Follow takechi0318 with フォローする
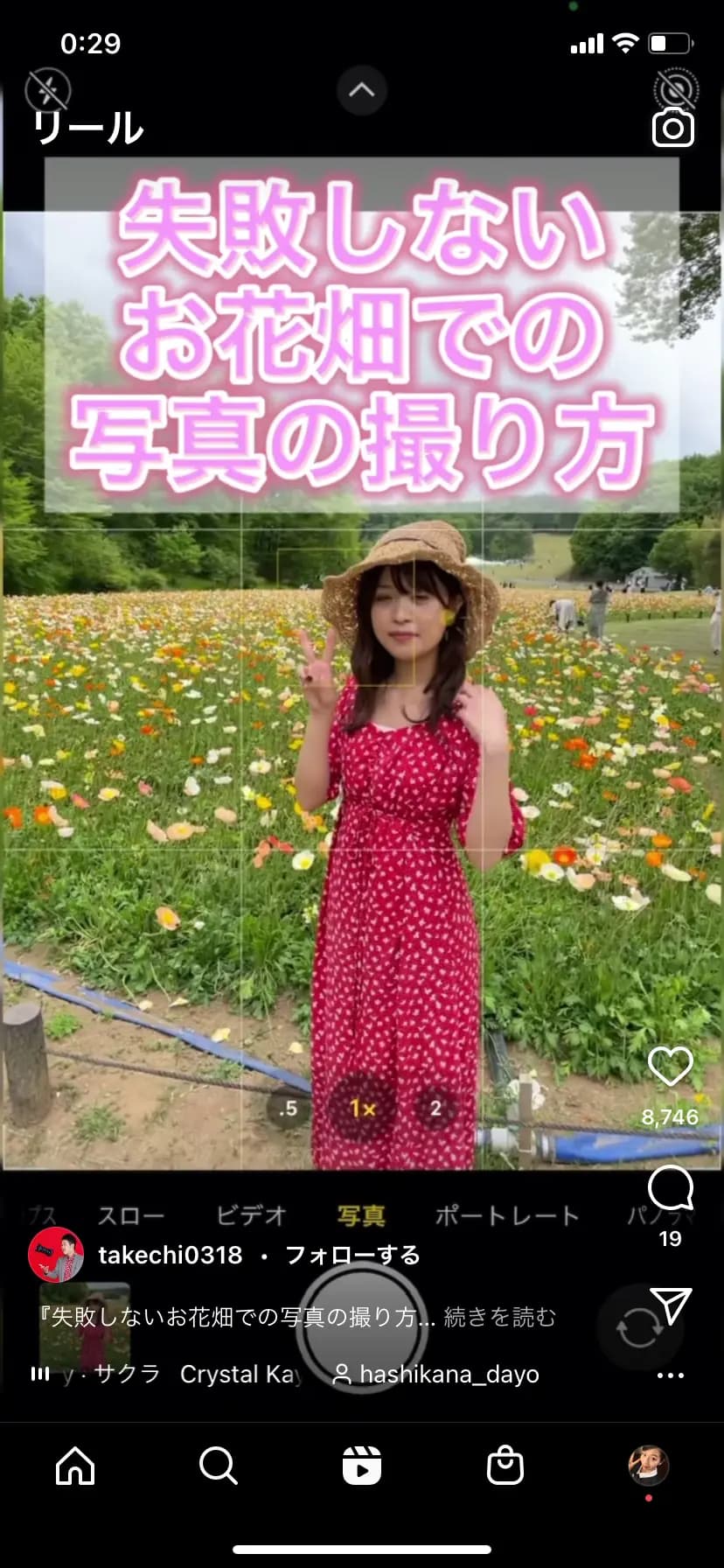Screen dimensions: 724x1568 [352, 1255]
